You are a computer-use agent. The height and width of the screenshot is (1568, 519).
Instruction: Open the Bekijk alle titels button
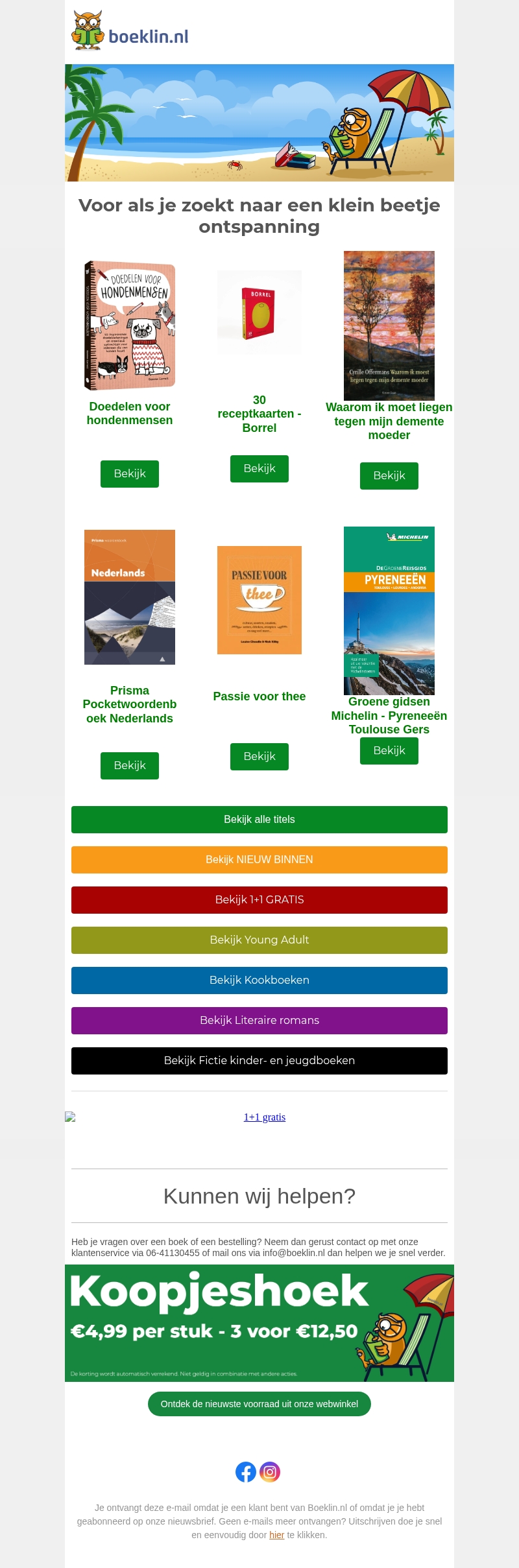point(259,819)
